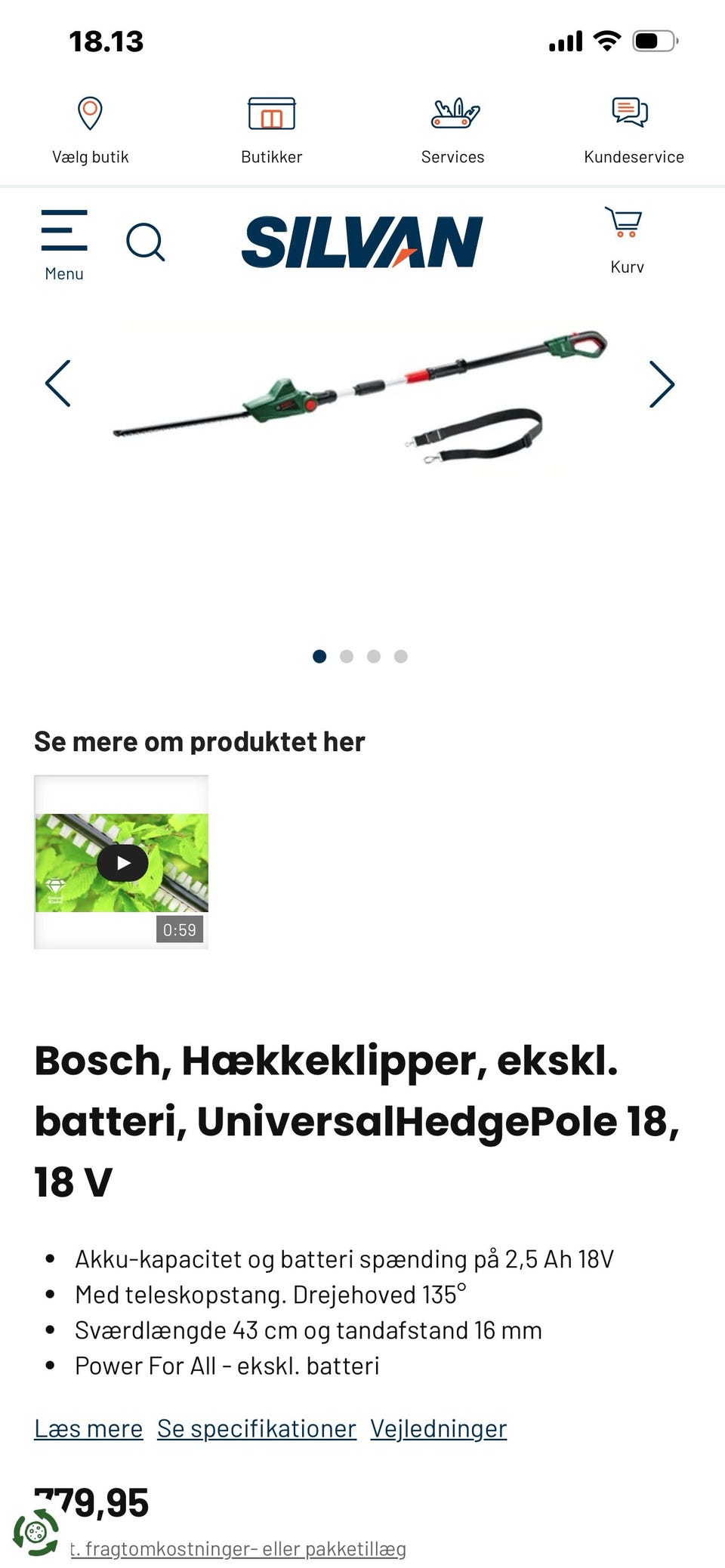
Task: Open the Vejledninger section
Action: 439,1428
